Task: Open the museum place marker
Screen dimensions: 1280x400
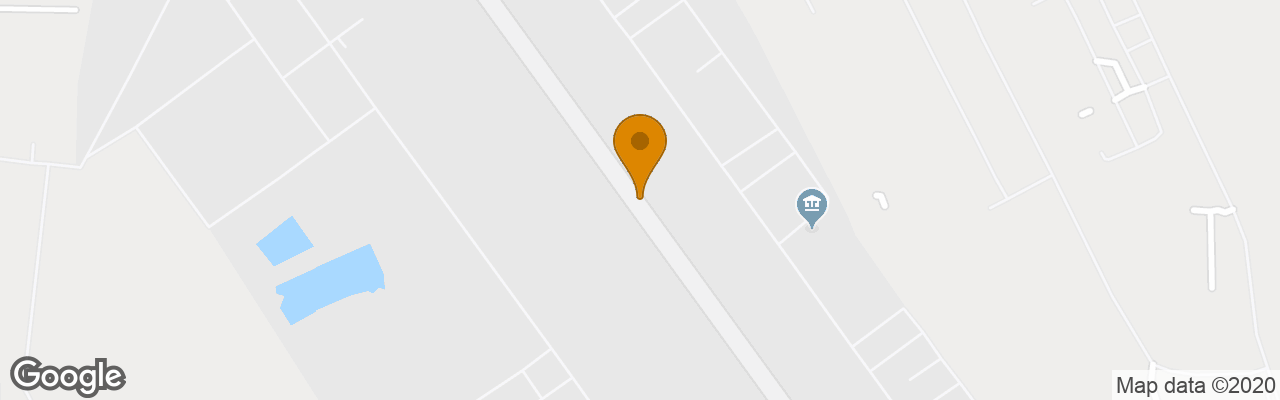Action: (x=811, y=207)
